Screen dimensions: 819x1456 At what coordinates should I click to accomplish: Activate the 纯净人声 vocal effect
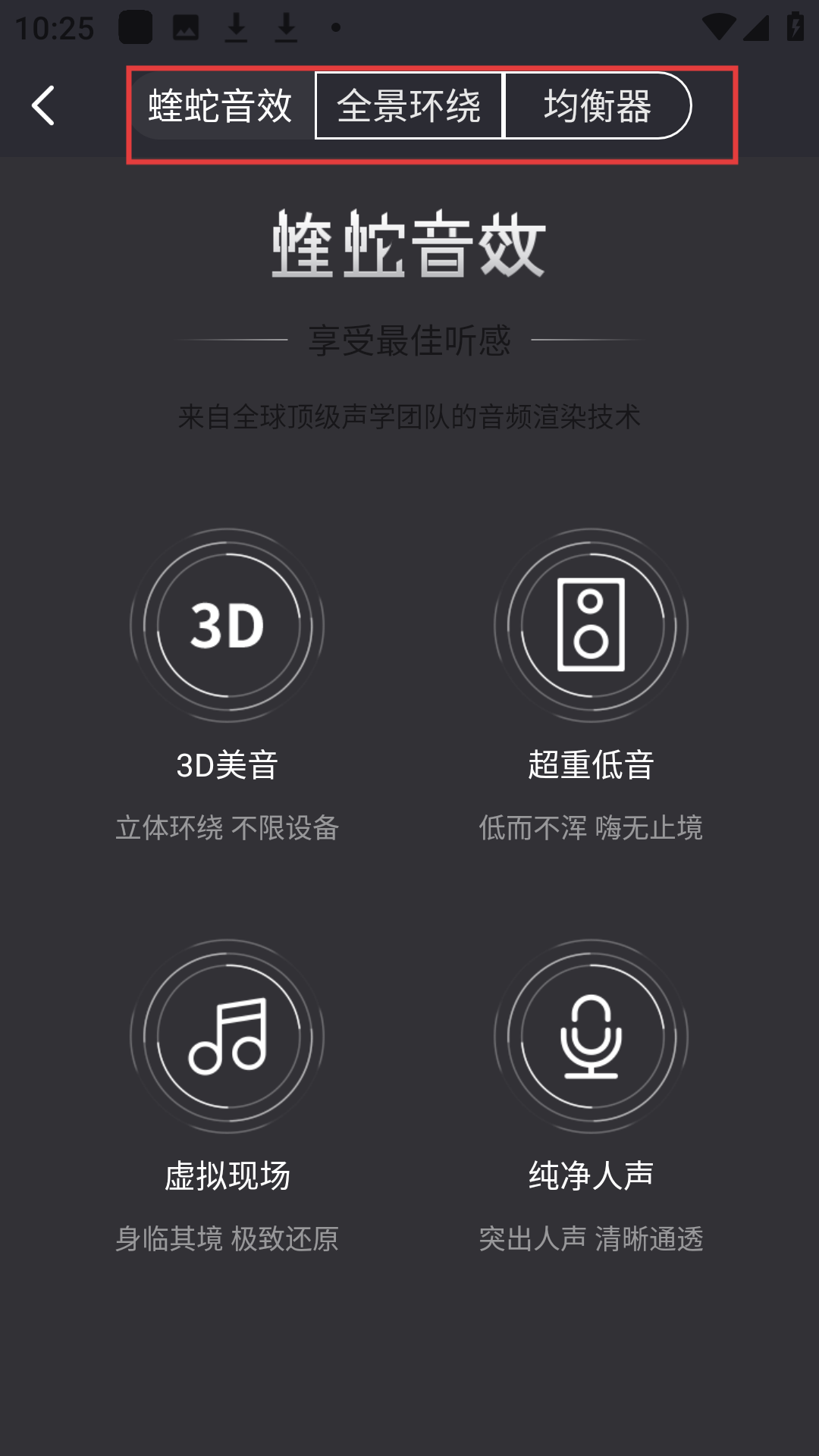point(591,1037)
